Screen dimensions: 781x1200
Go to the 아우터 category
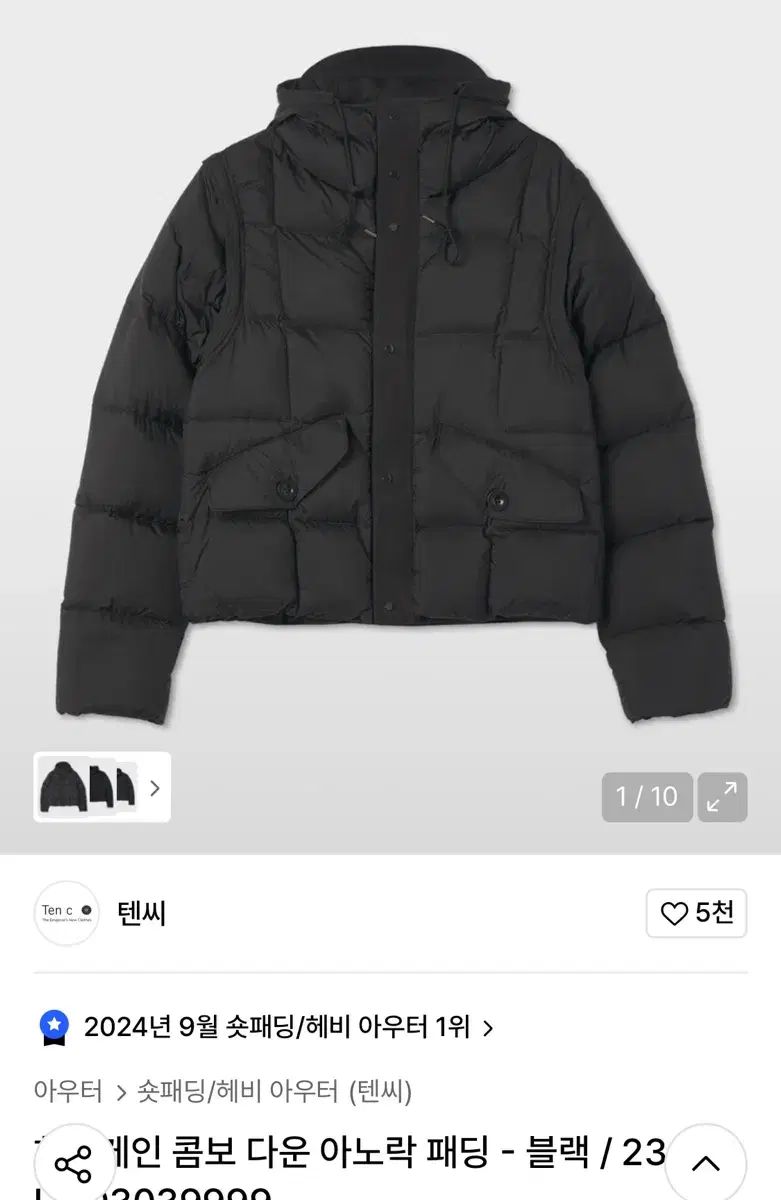(68, 1091)
